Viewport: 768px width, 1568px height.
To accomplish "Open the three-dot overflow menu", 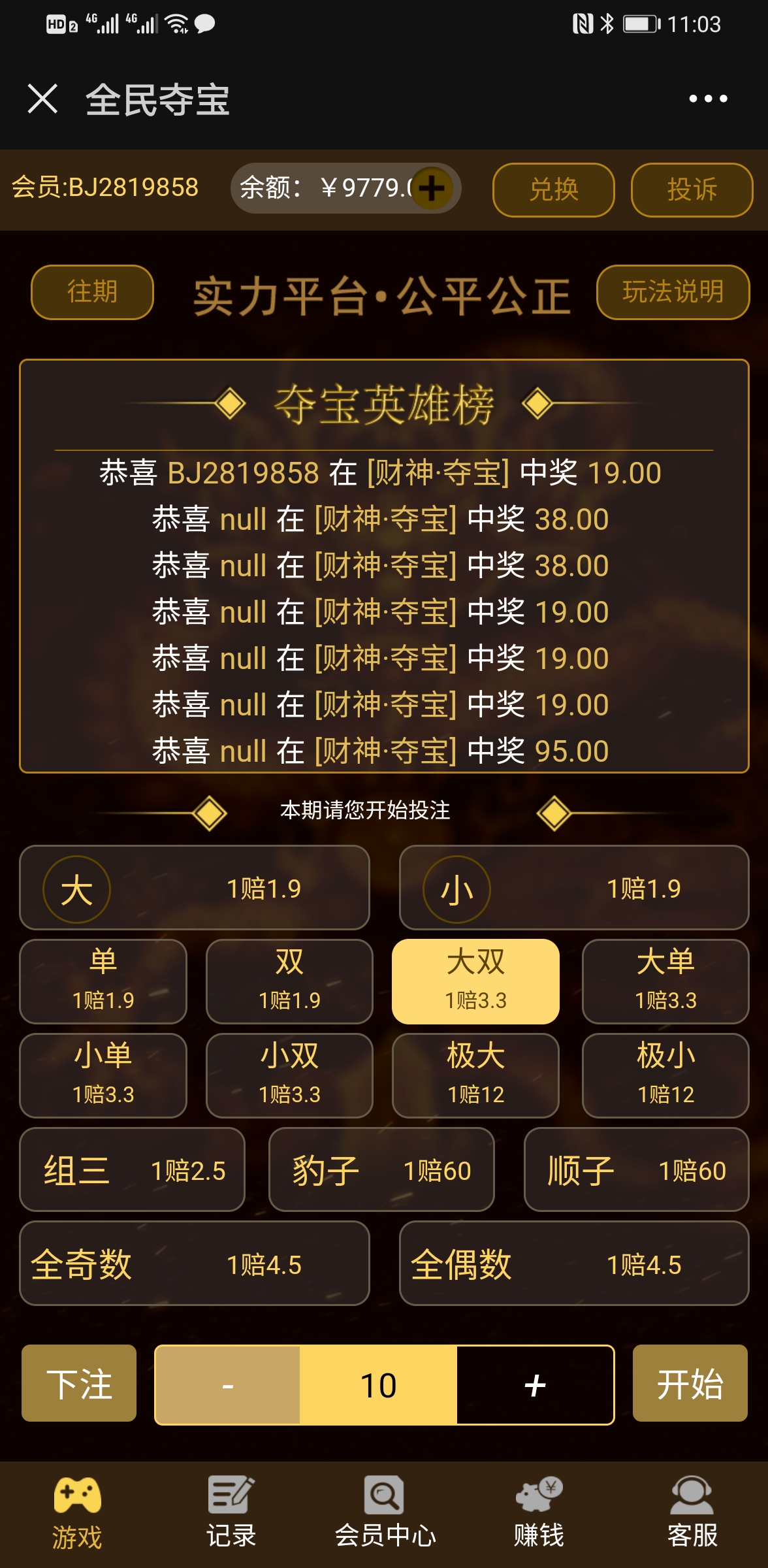I will pos(708,99).
